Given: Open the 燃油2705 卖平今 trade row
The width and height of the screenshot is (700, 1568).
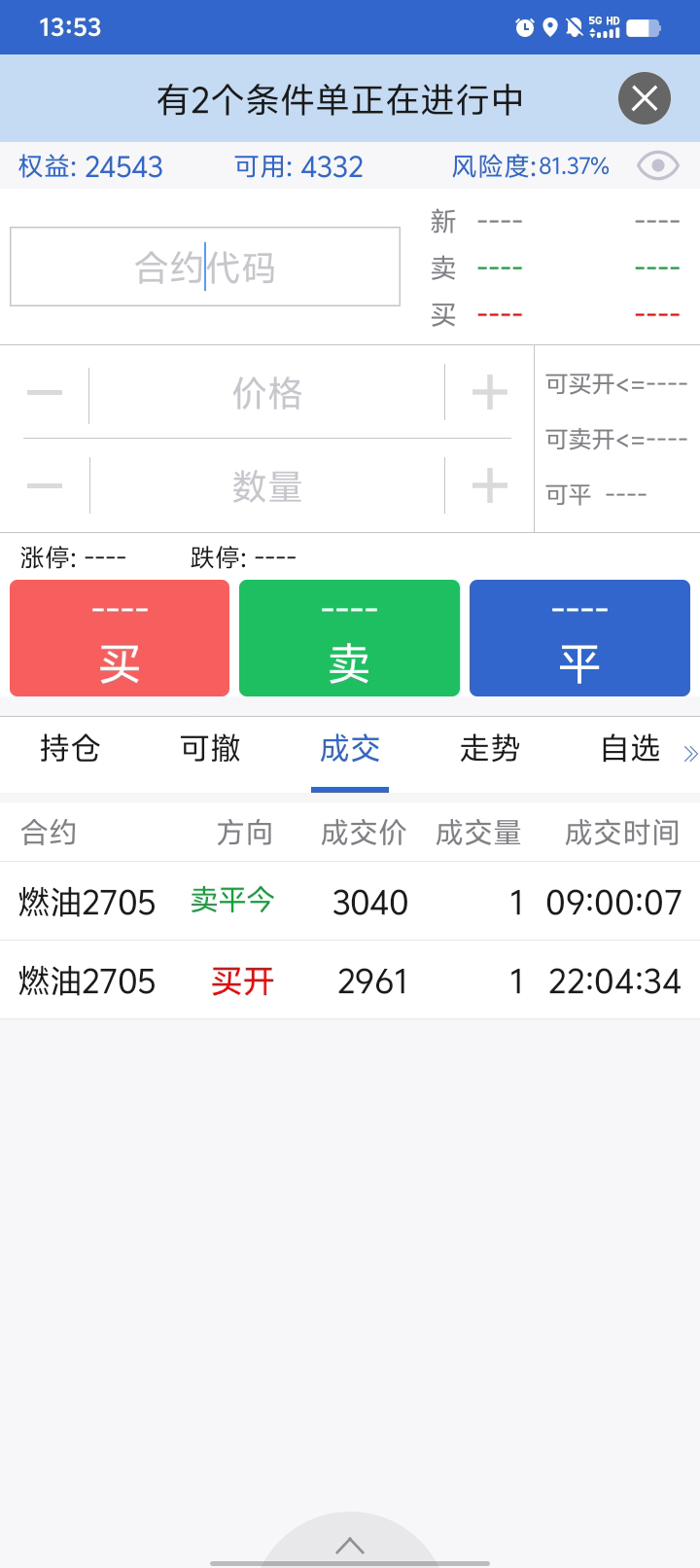Looking at the screenshot, I should [350, 902].
